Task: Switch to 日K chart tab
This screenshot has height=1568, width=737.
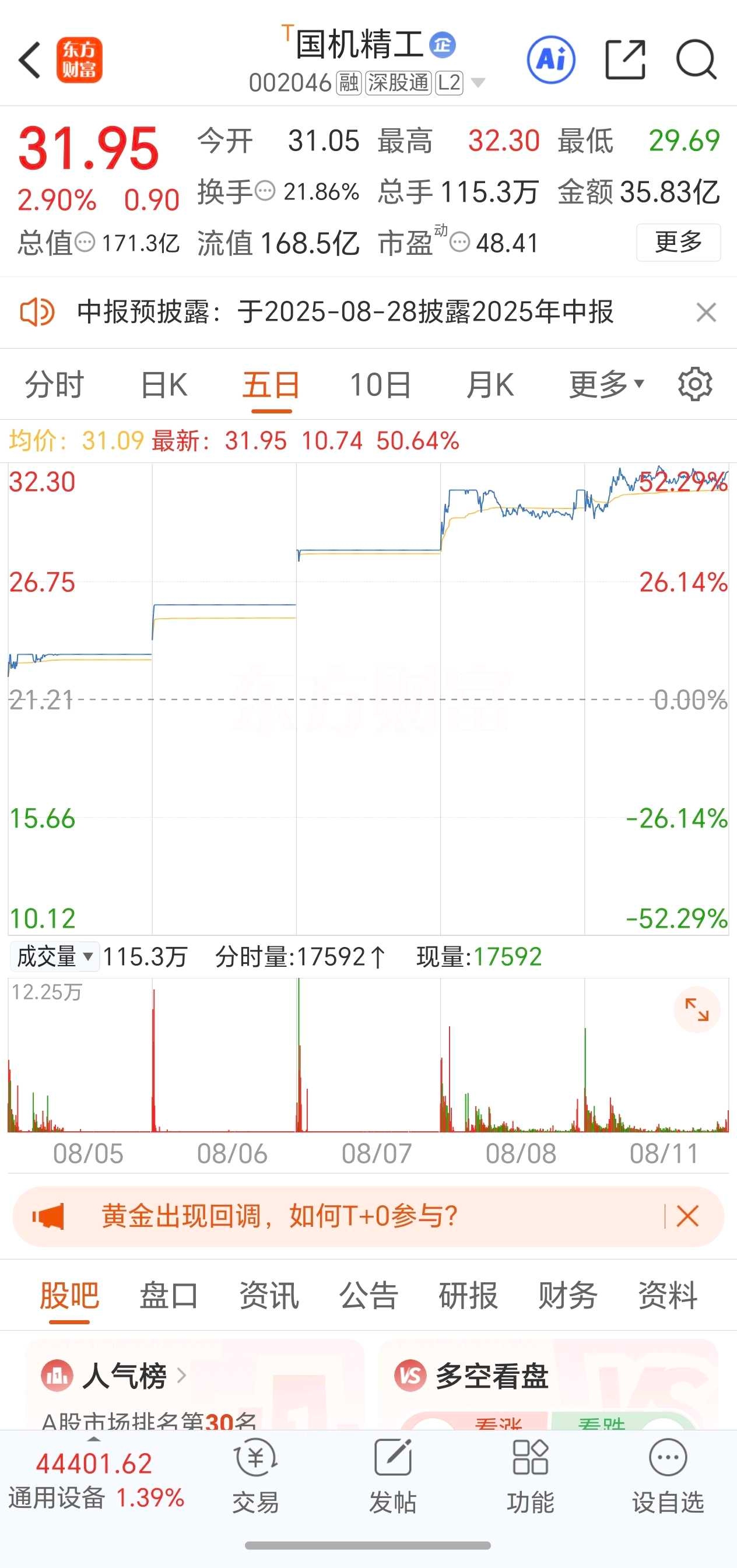Action: tap(163, 385)
